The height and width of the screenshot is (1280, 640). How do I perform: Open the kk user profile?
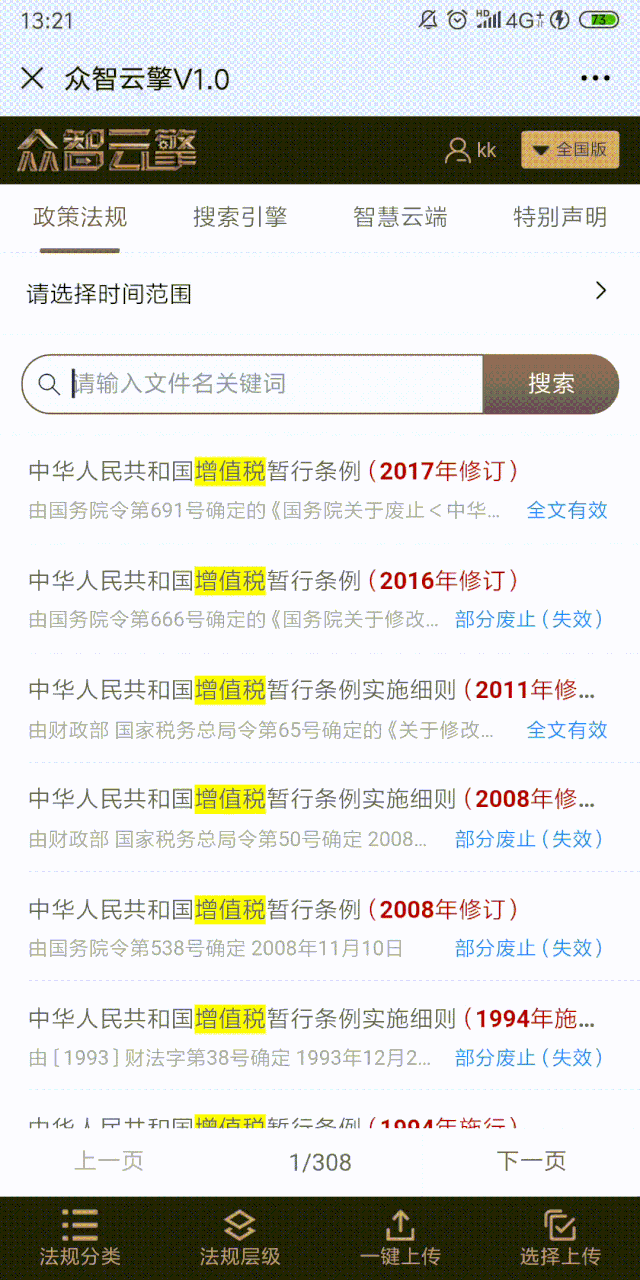(471, 150)
